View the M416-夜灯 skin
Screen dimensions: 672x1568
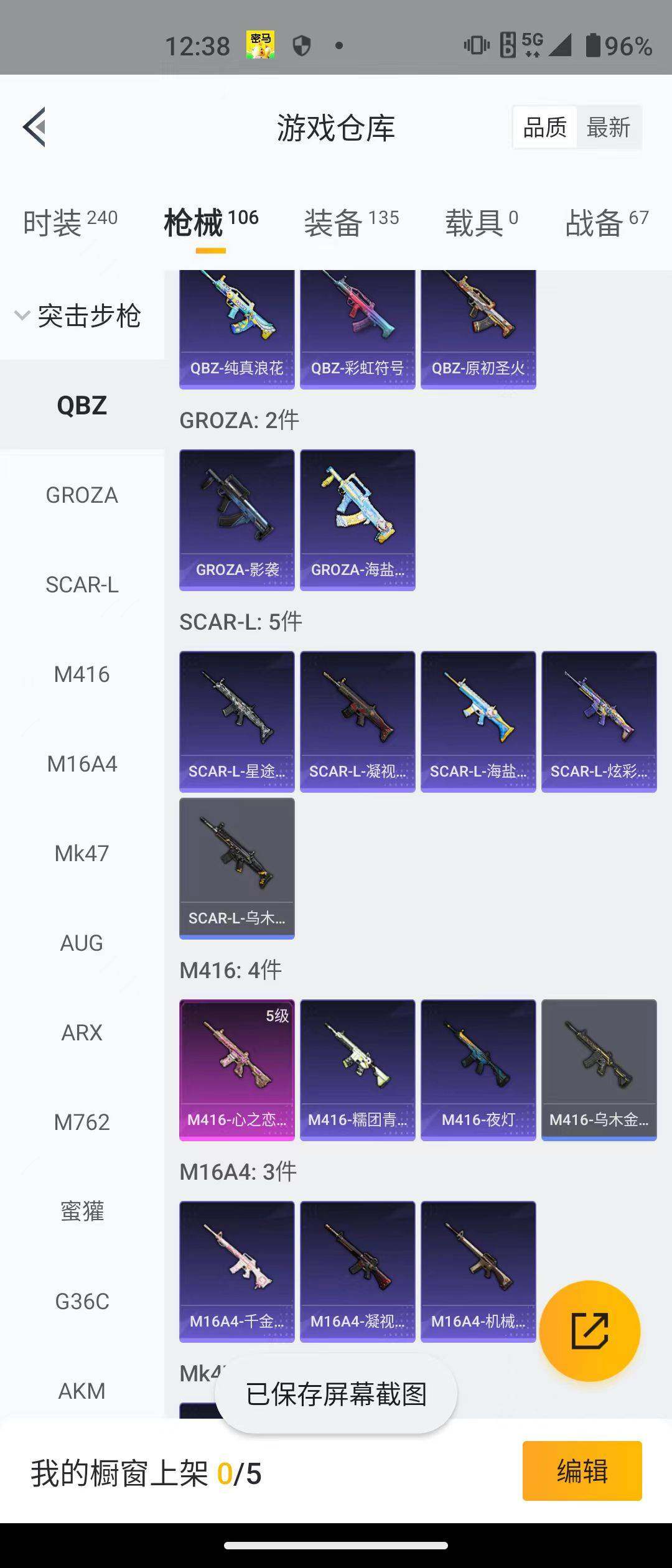coord(478,1070)
